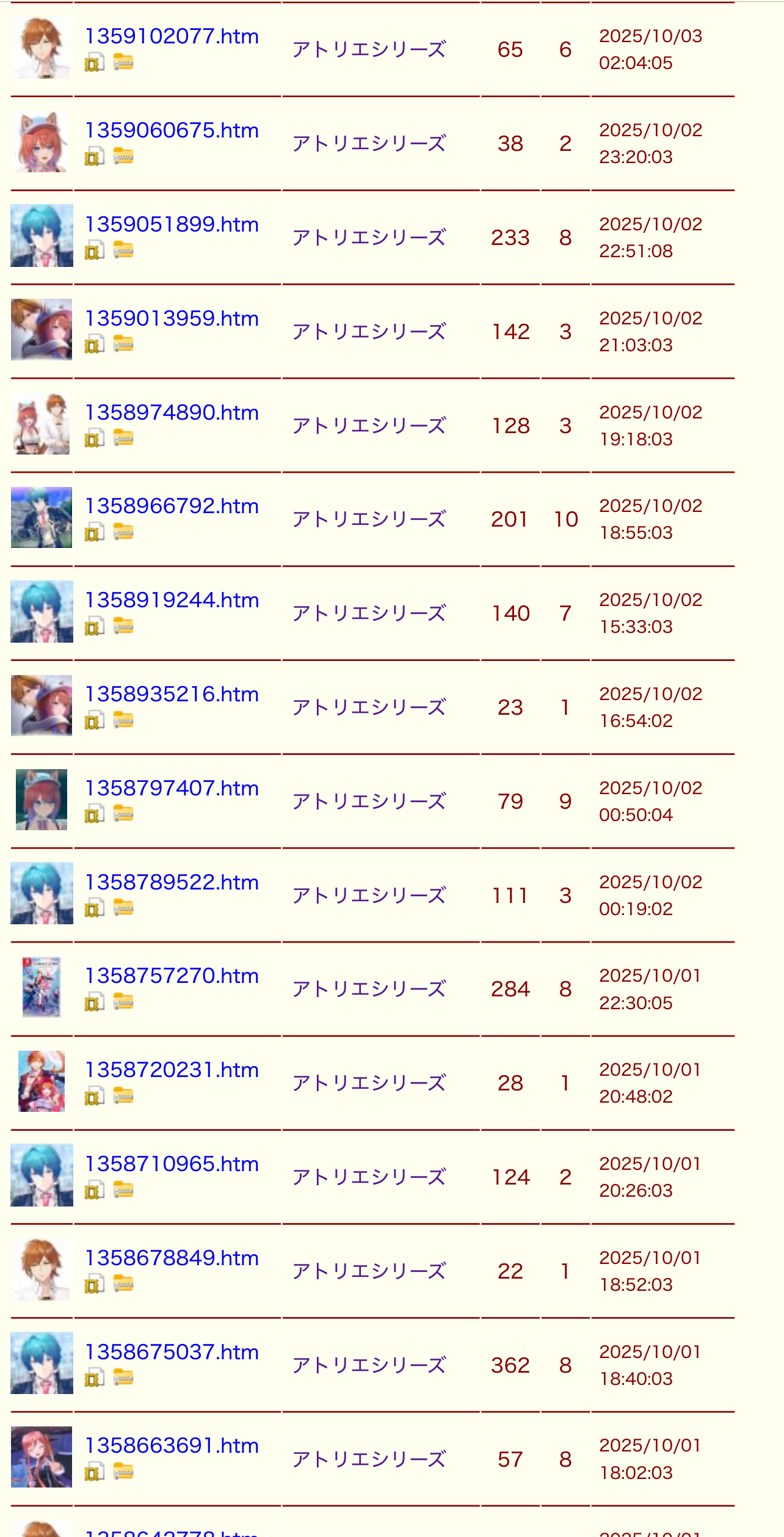Download the zip folder for 1358966792.htm
Screen dimensions: 784x1537
click(123, 532)
